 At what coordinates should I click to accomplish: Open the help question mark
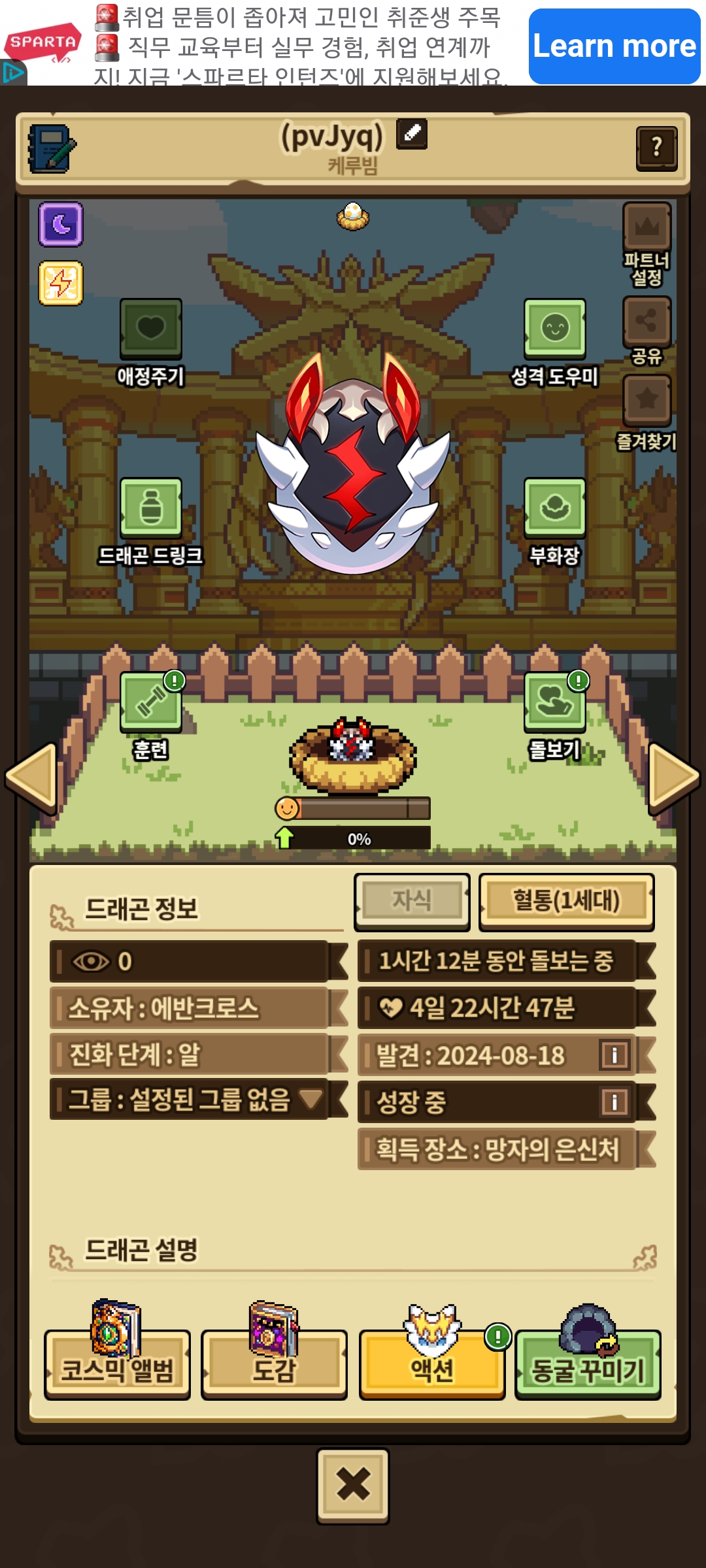(656, 148)
